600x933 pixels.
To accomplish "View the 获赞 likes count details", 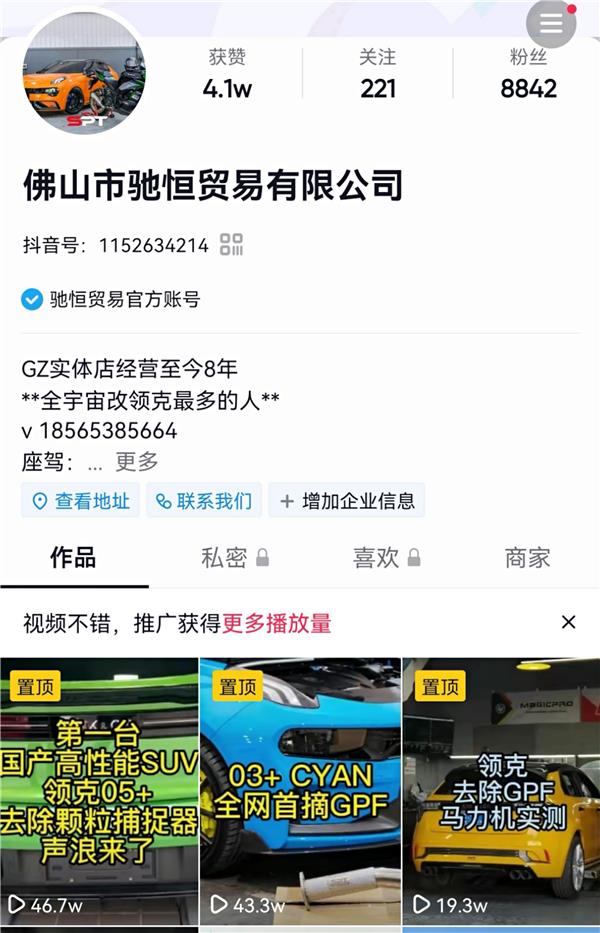I will [x=227, y=75].
